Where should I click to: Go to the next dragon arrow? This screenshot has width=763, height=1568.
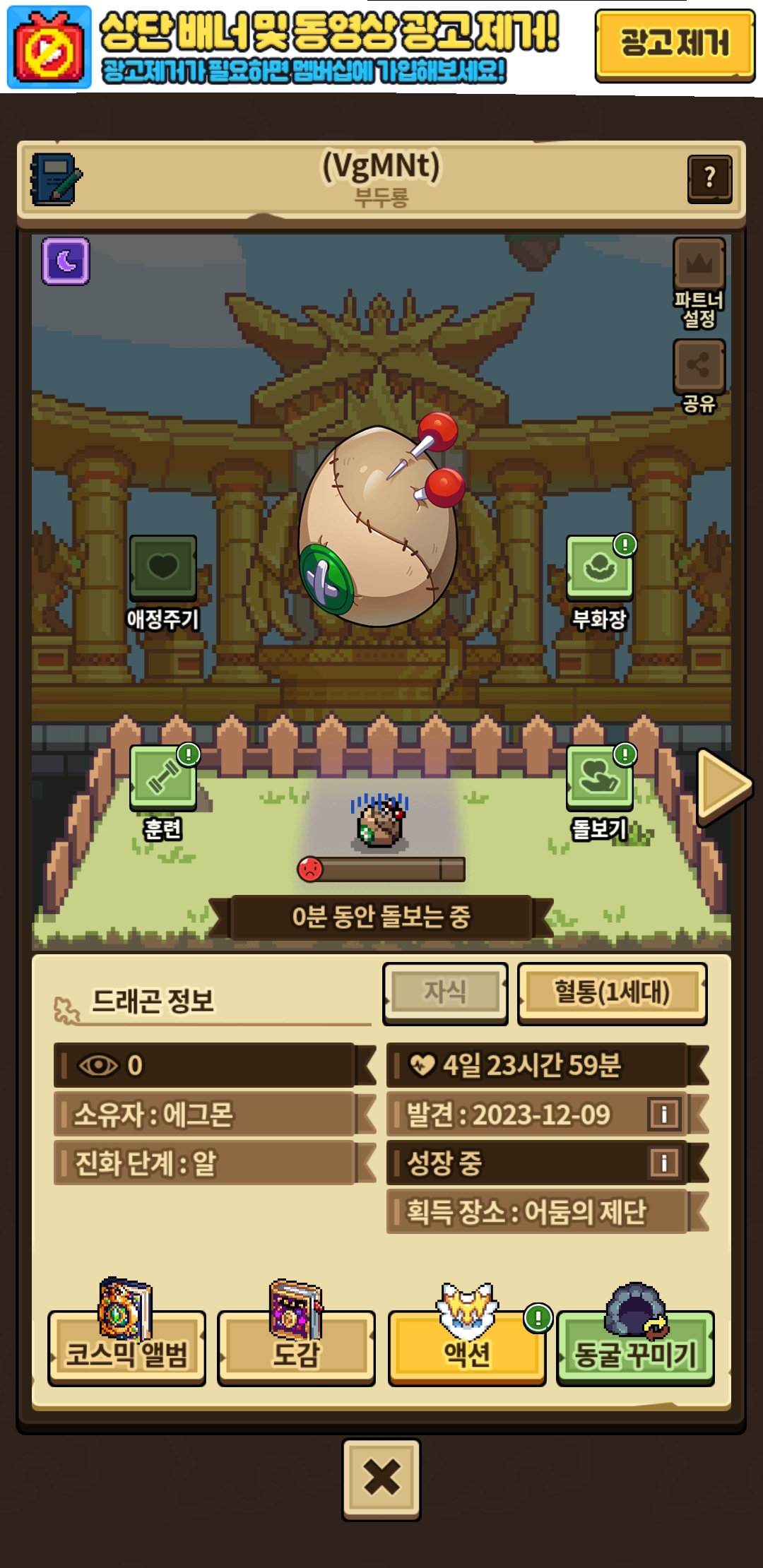[x=723, y=785]
